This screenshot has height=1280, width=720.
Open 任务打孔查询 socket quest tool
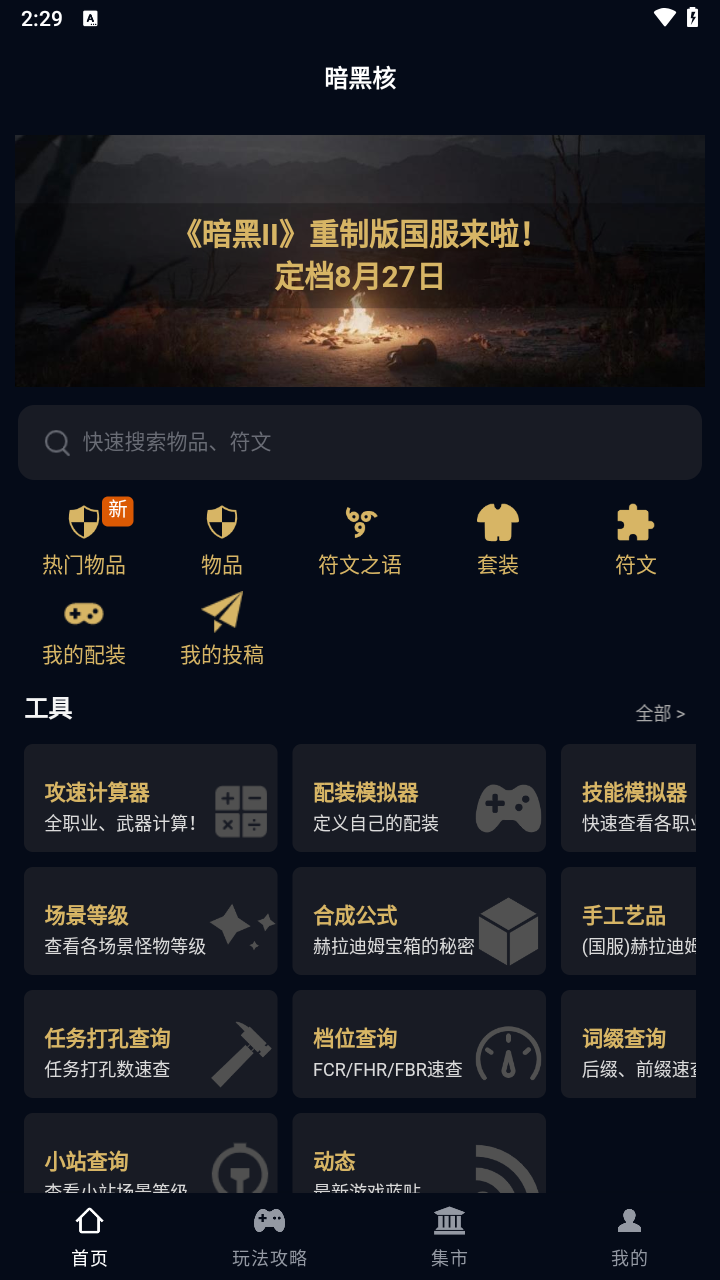[x=150, y=1043]
